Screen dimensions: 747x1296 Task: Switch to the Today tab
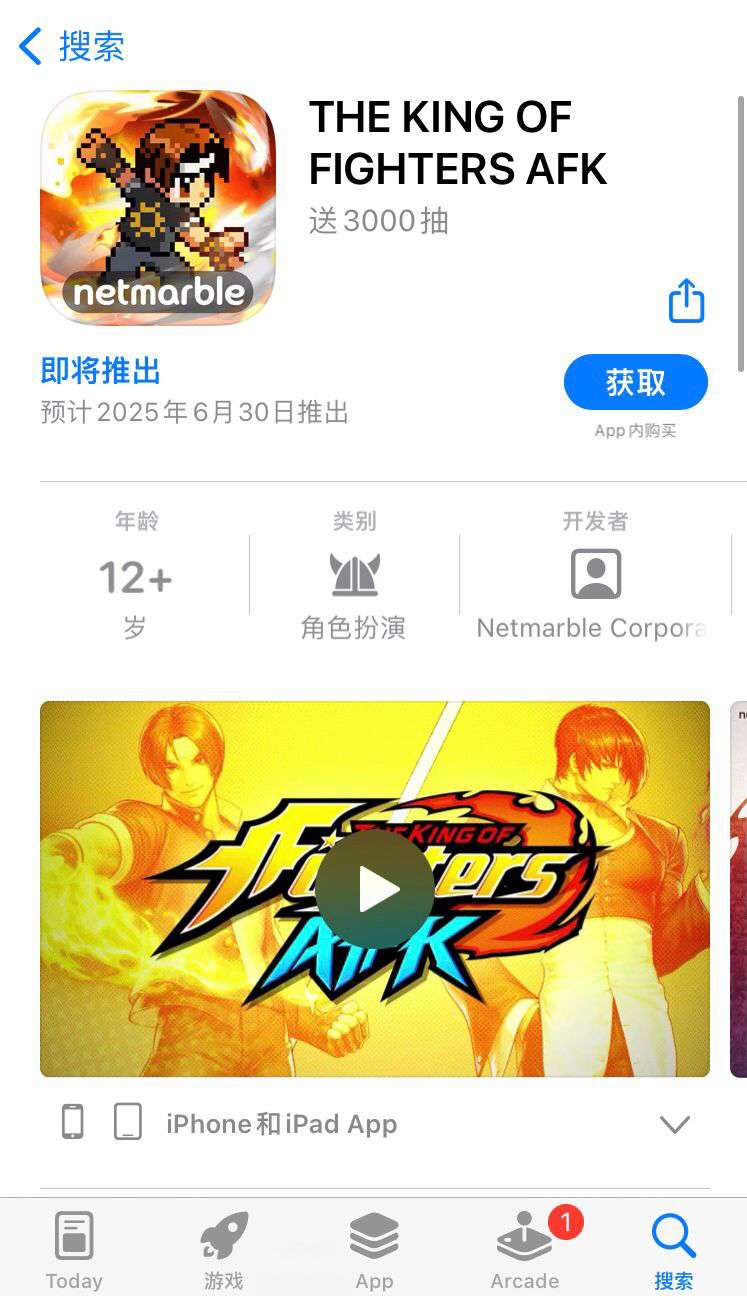pyautogui.click(x=74, y=1250)
